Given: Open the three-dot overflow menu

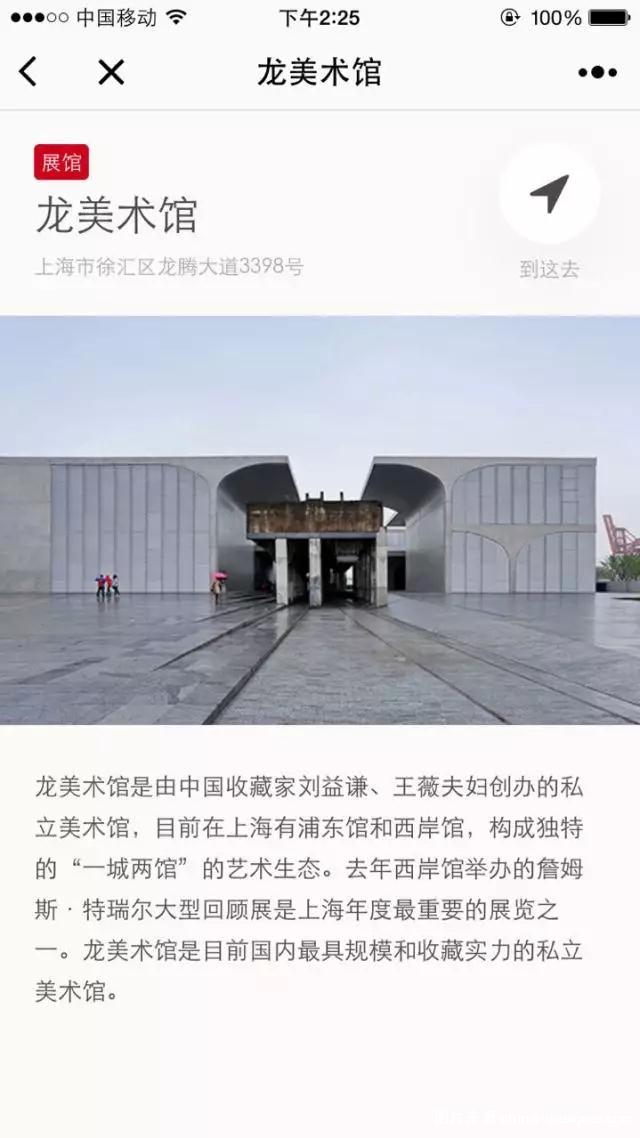Looking at the screenshot, I should tap(597, 72).
